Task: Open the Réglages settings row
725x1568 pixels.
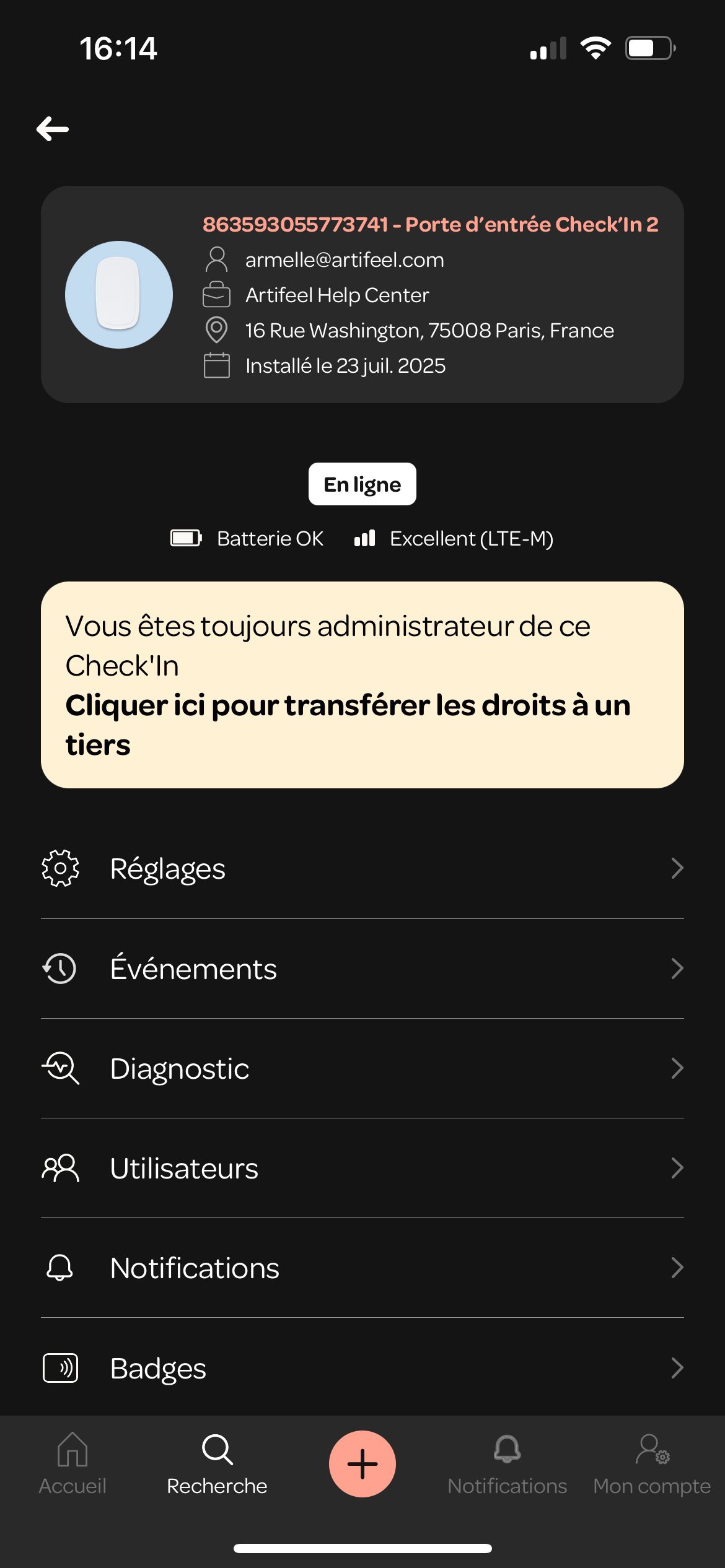Action: 362,868
